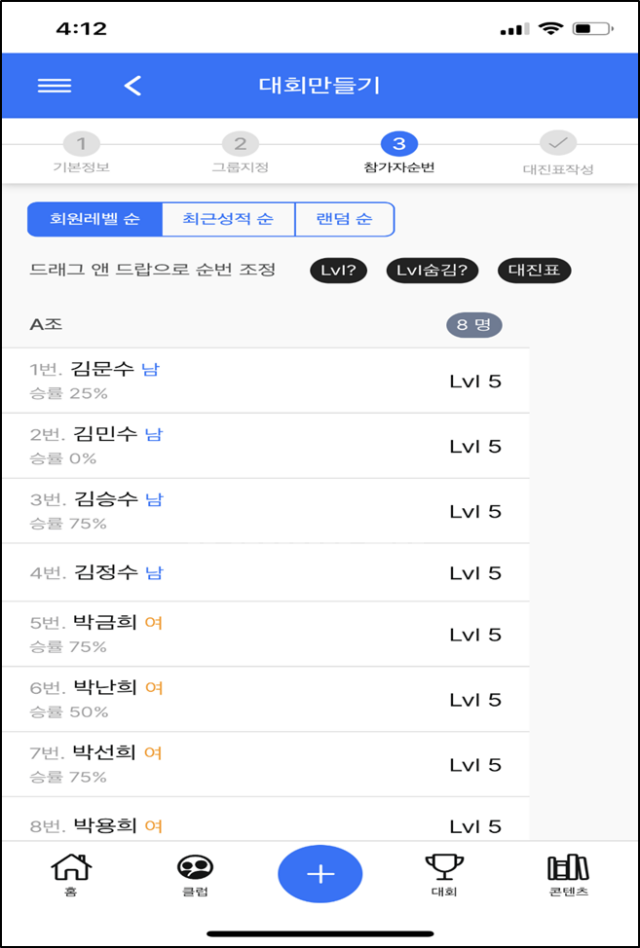Open the 대진표 chip
Screen dimensions: 640x948
534,270
